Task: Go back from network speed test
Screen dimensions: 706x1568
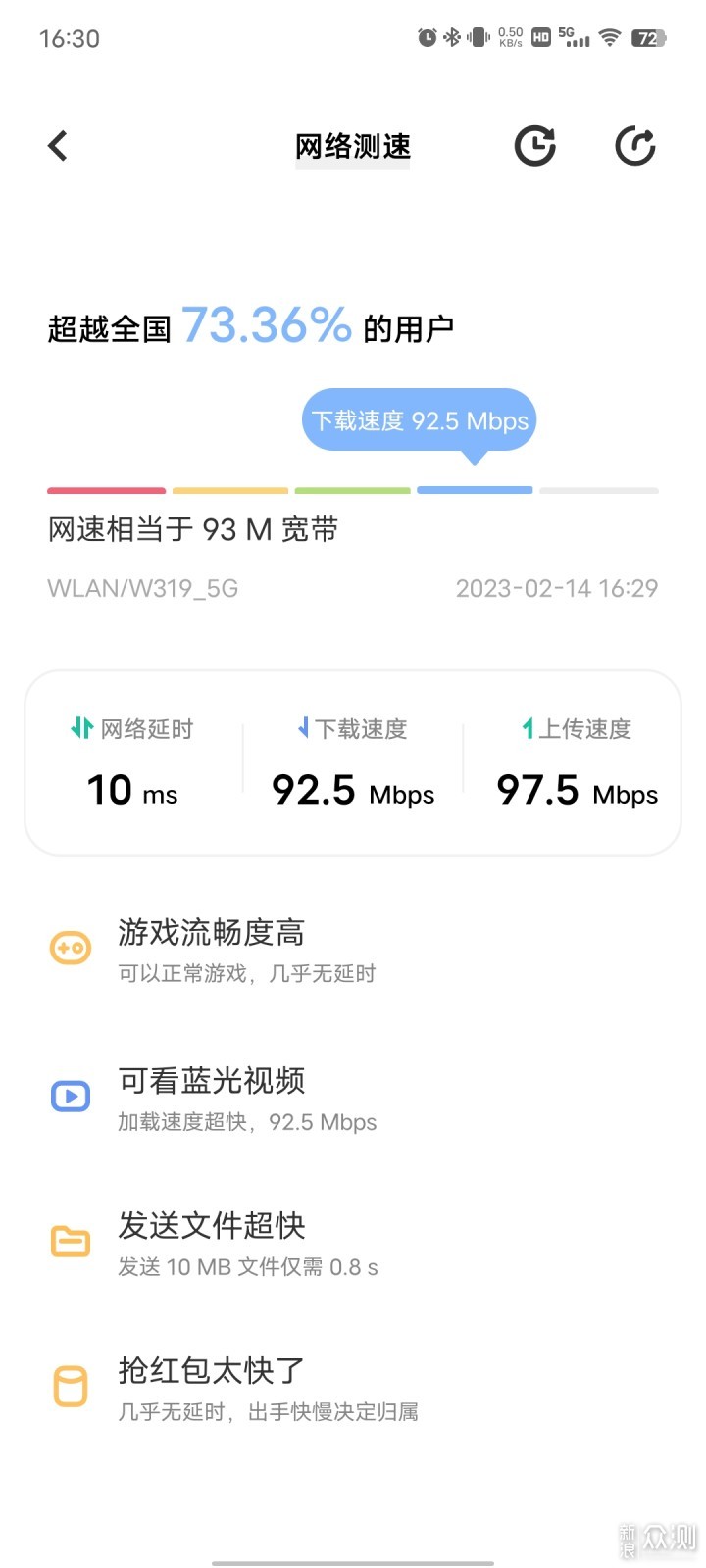Action: point(58,146)
